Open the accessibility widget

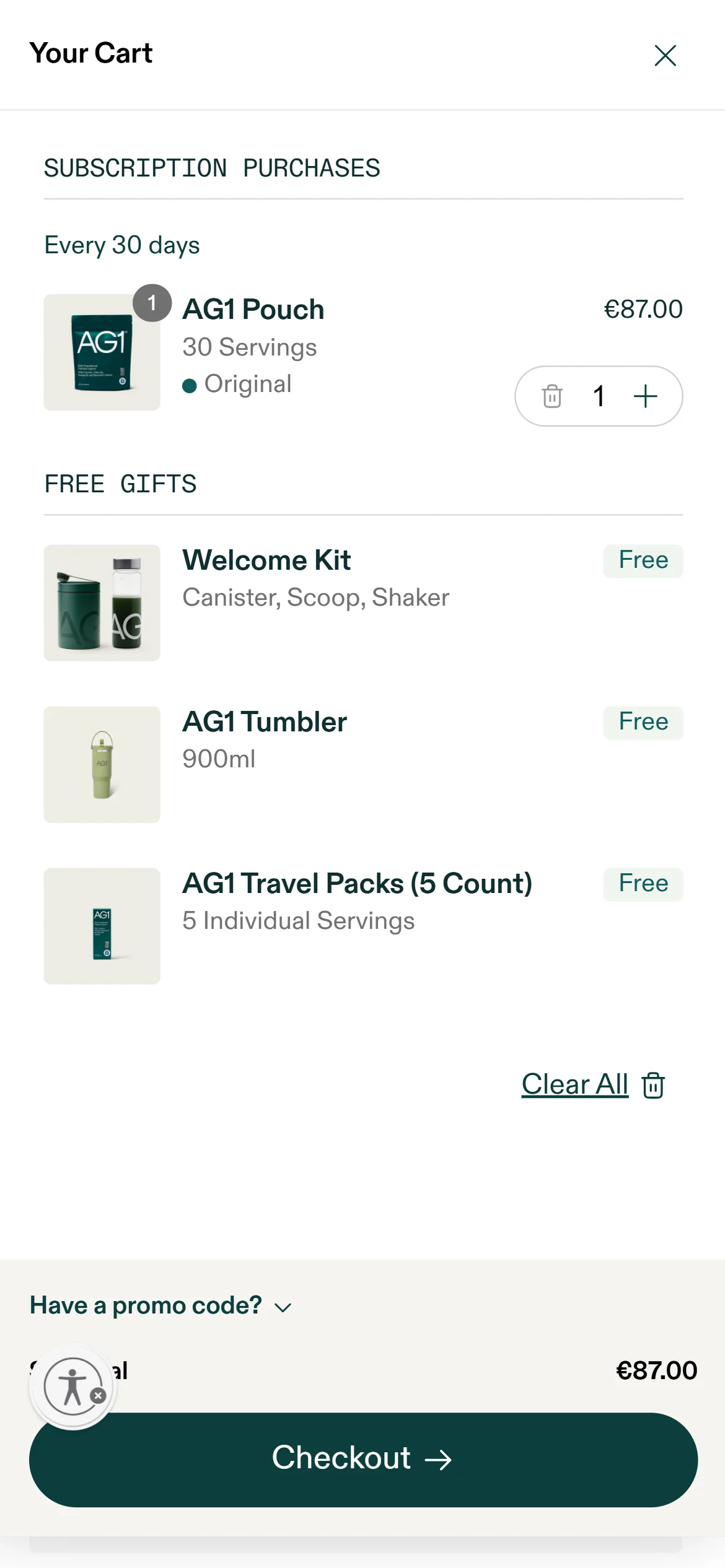click(72, 1387)
